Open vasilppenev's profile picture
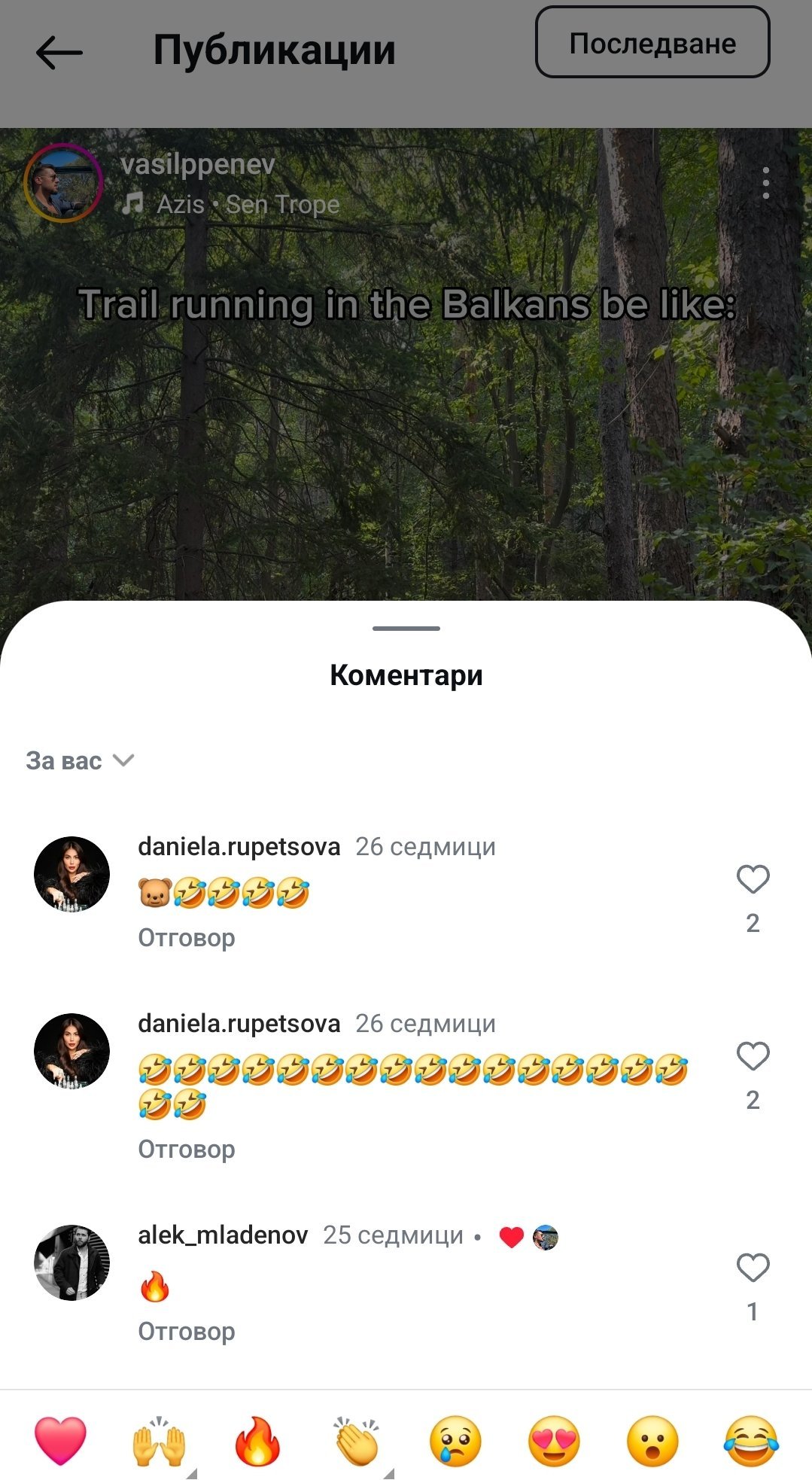The image size is (812, 1480). (x=62, y=182)
